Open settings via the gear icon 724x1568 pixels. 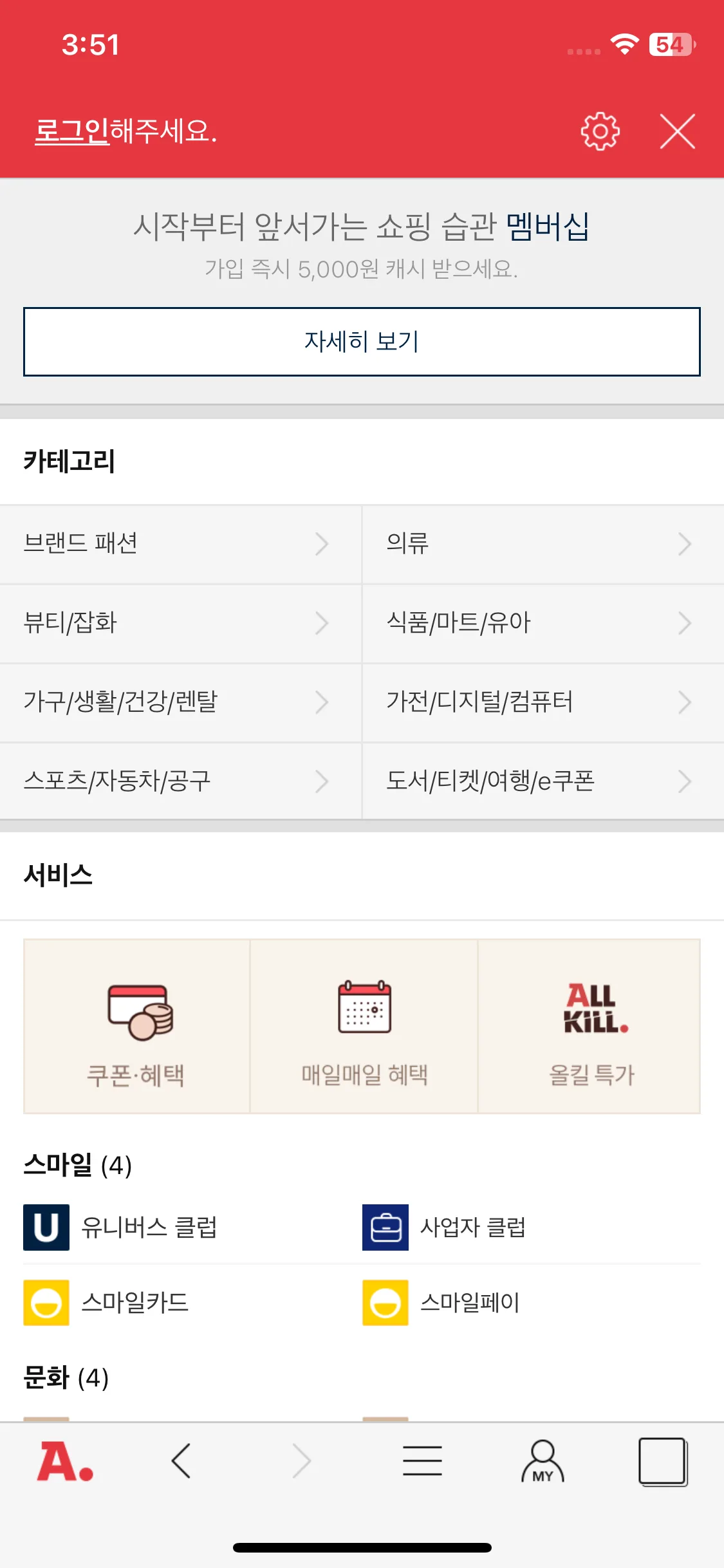click(600, 131)
